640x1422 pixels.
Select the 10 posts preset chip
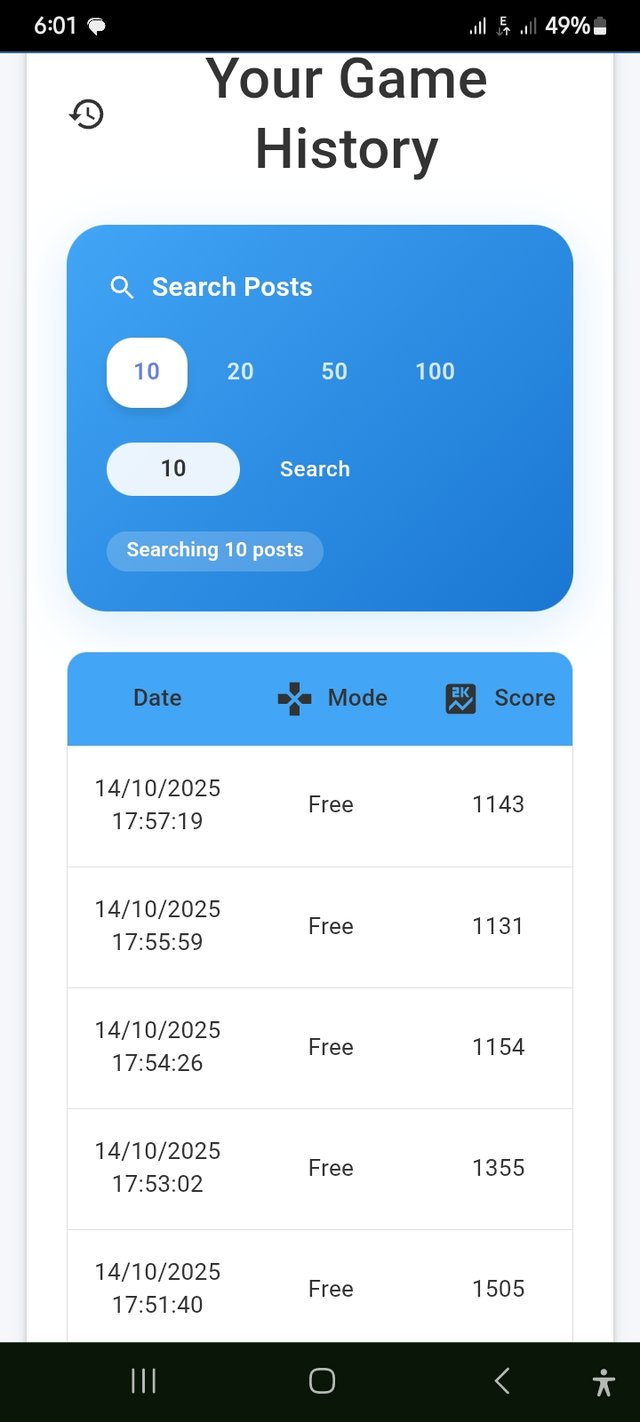[x=147, y=372]
